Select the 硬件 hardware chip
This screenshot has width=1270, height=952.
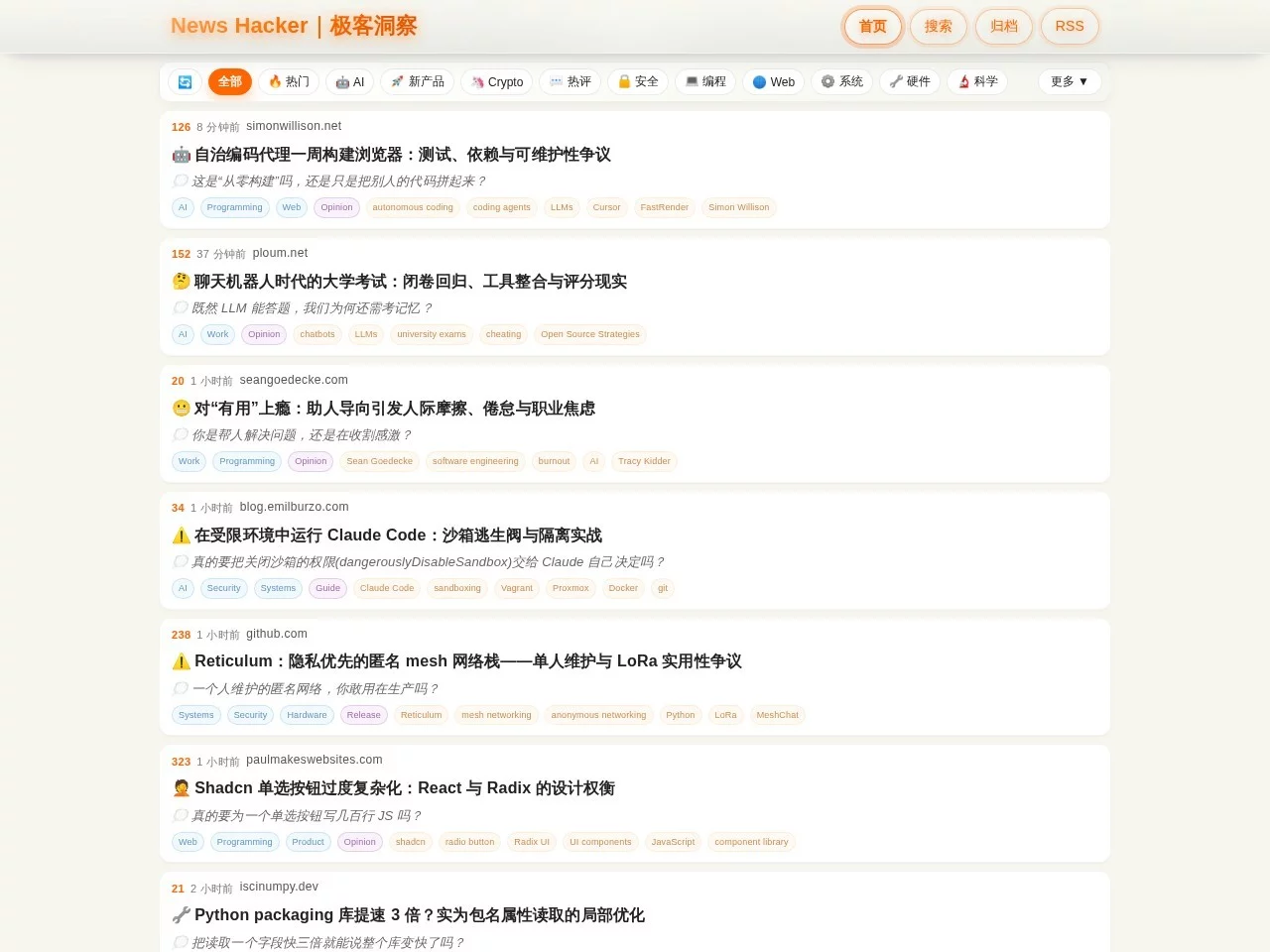(909, 82)
